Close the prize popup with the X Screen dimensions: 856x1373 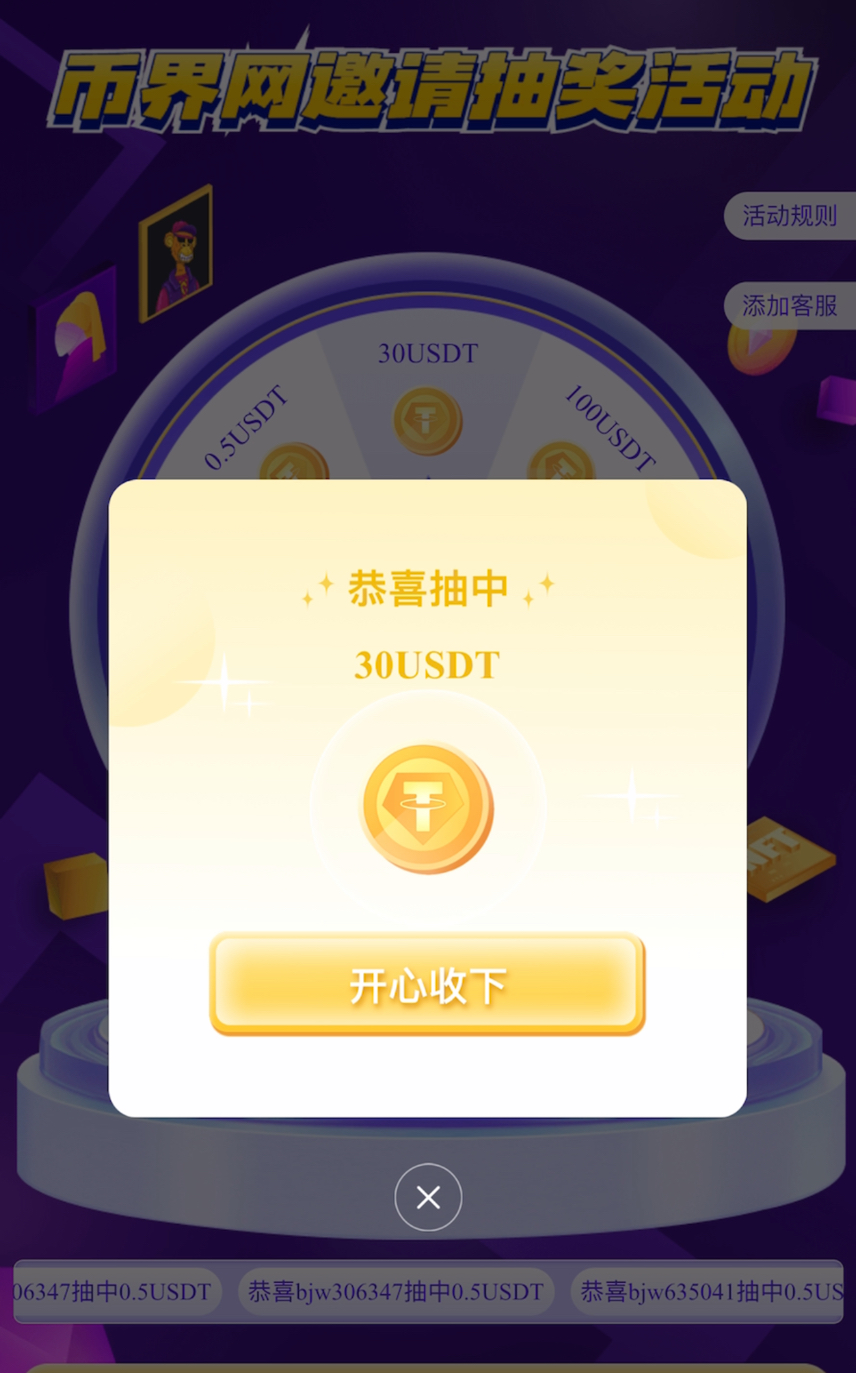pos(428,1197)
